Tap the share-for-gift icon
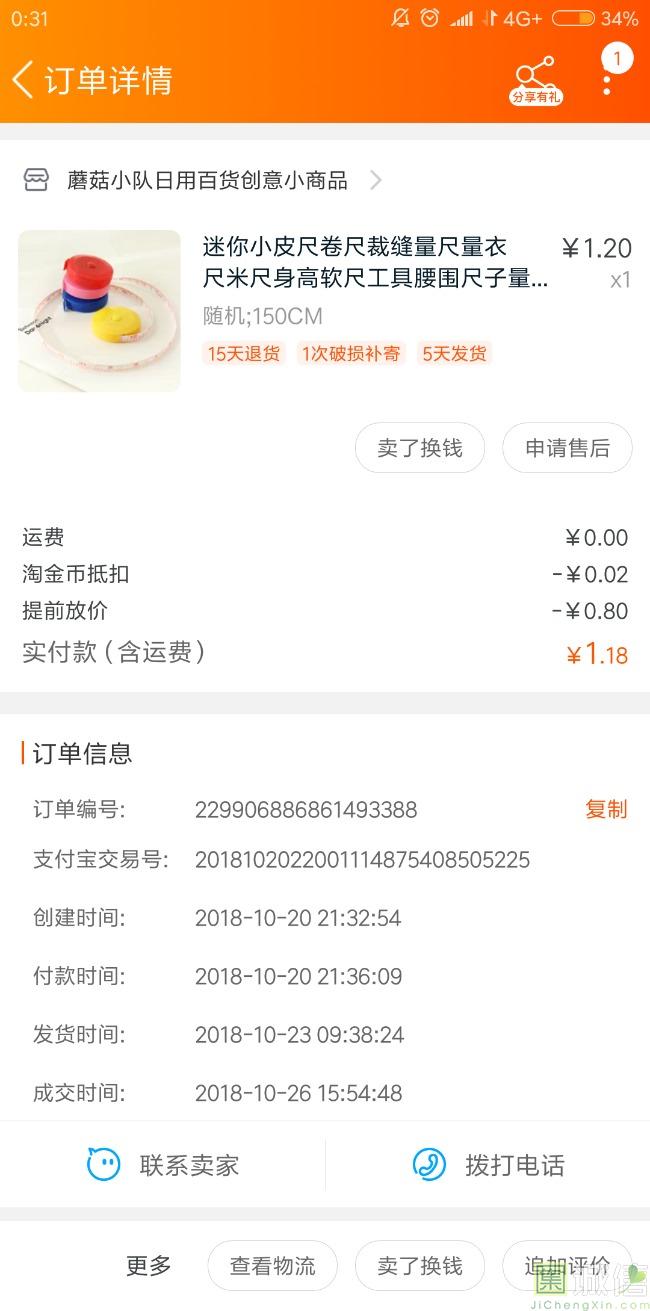This screenshot has height=1311, width=650. point(536,80)
